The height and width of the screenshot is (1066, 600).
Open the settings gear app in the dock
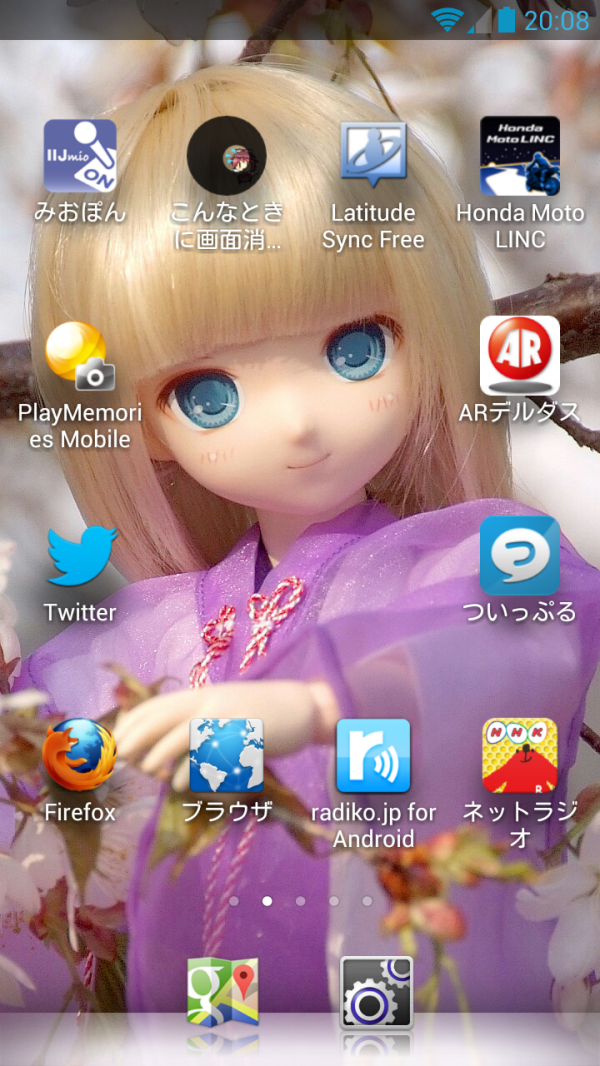(376, 992)
